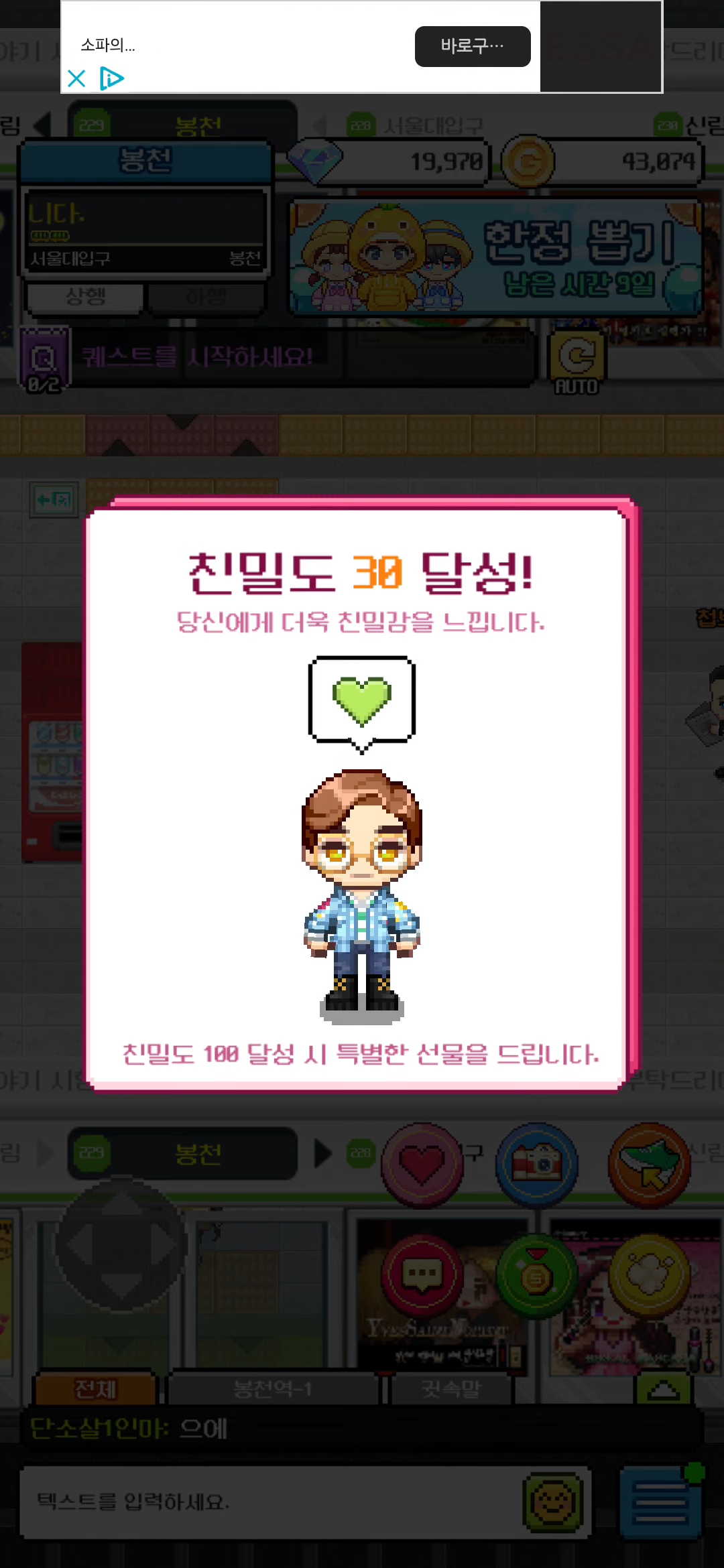
Task: Select the 하행 direction button
Action: [205, 297]
